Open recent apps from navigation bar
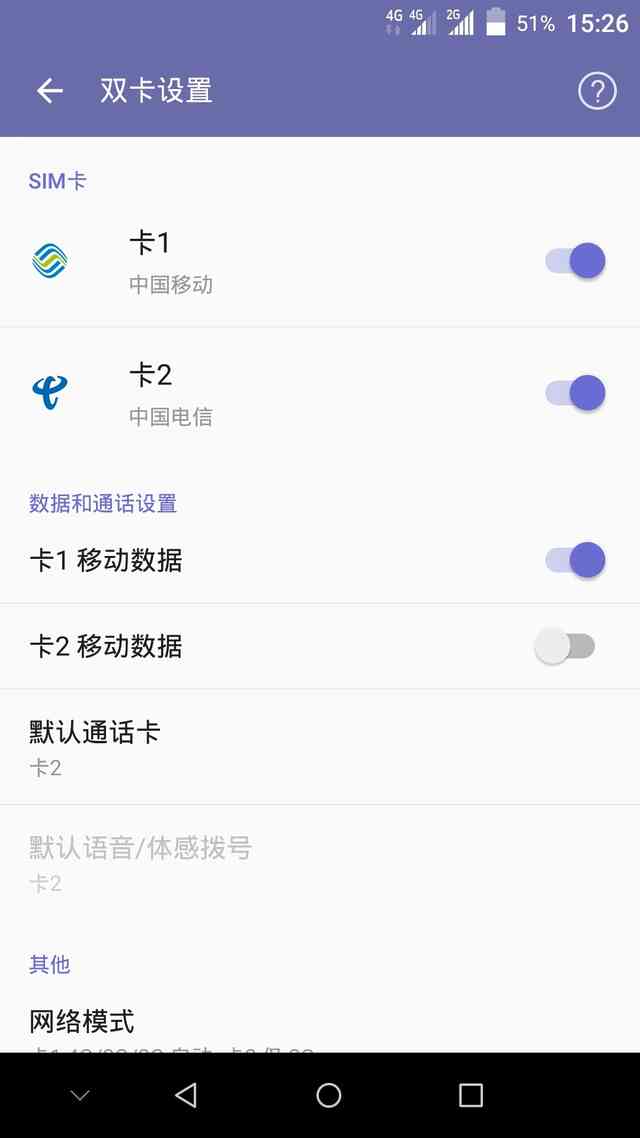640x1138 pixels. pyautogui.click(x=470, y=1096)
